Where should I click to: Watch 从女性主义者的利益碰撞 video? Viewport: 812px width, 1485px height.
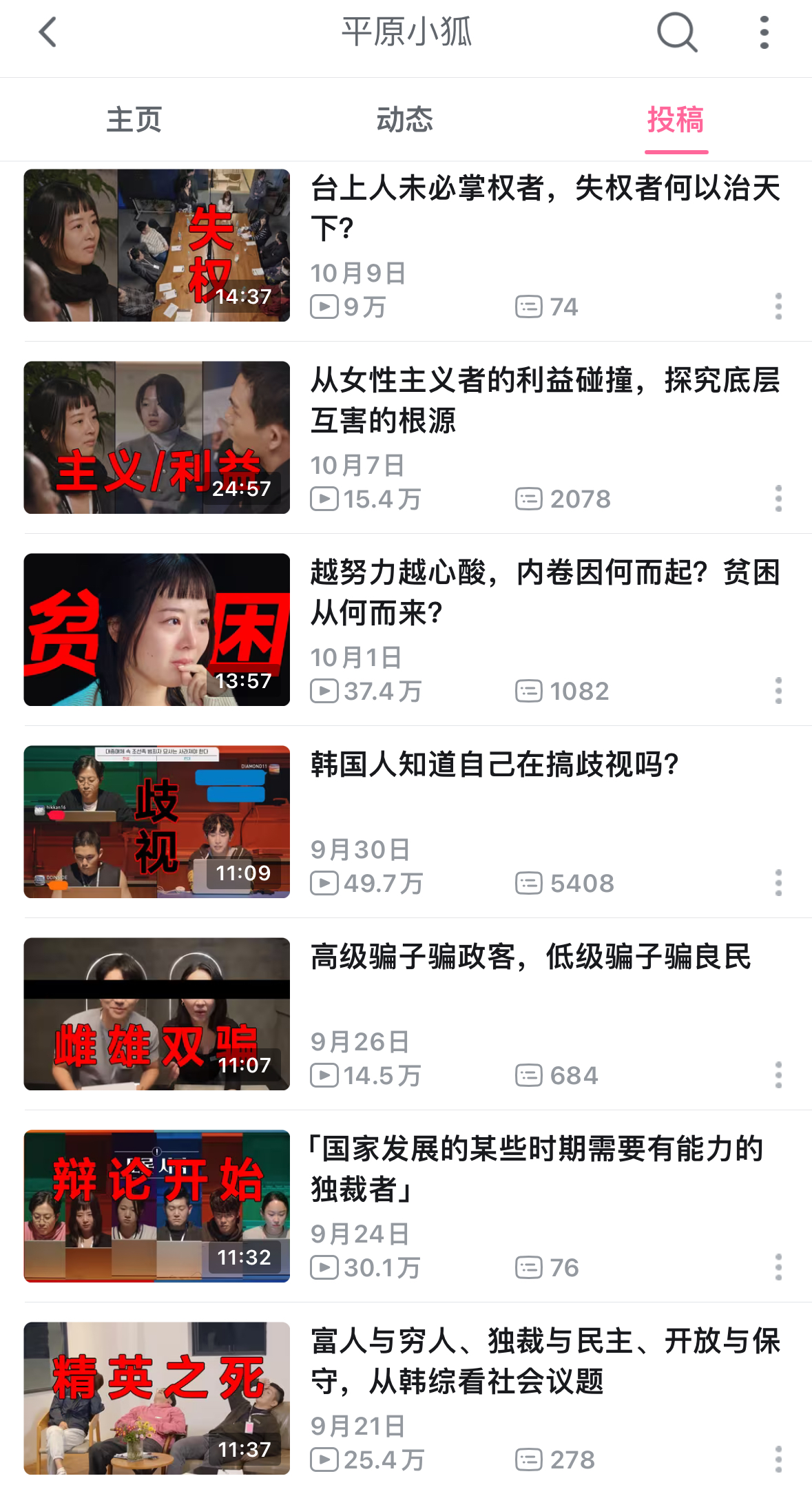[x=157, y=437]
